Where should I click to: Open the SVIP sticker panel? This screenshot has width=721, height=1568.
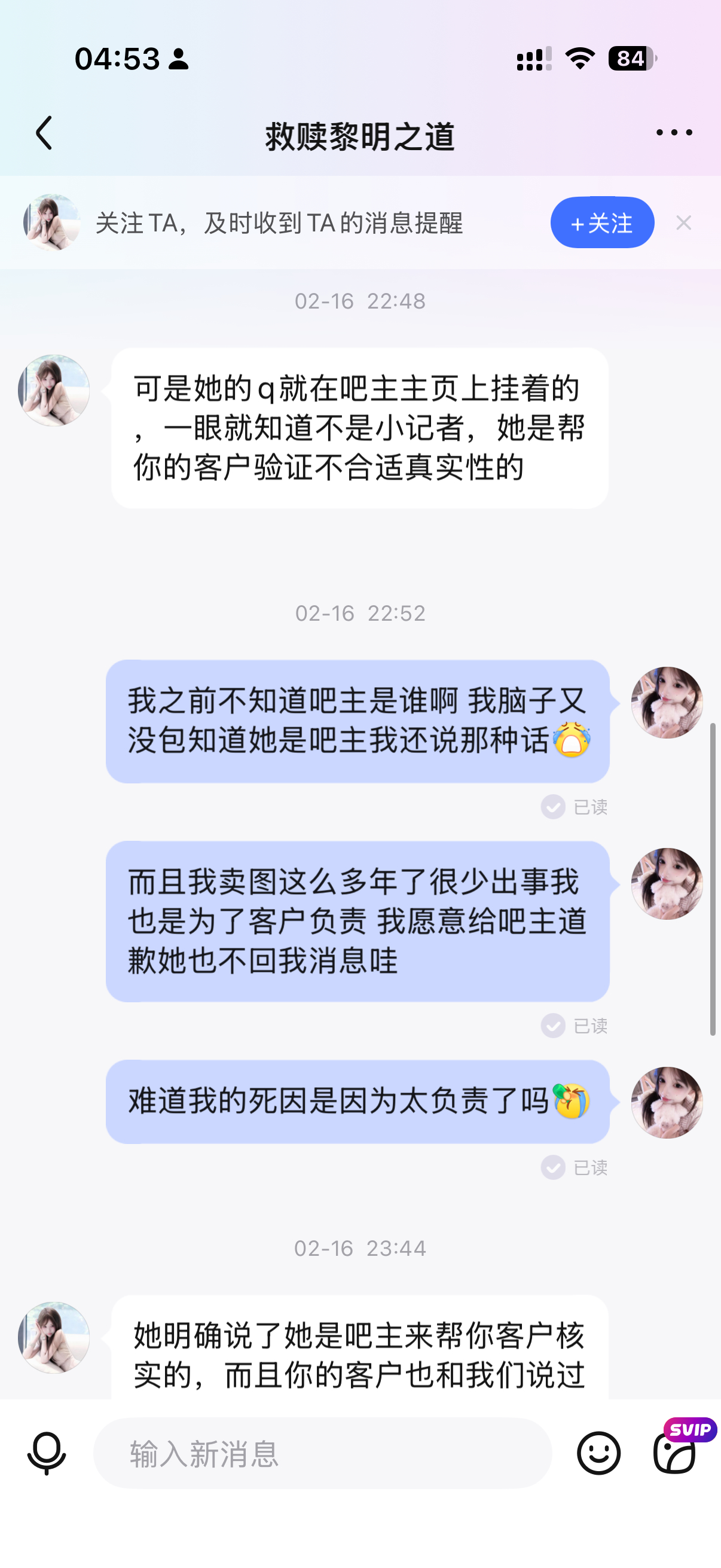(676, 1454)
